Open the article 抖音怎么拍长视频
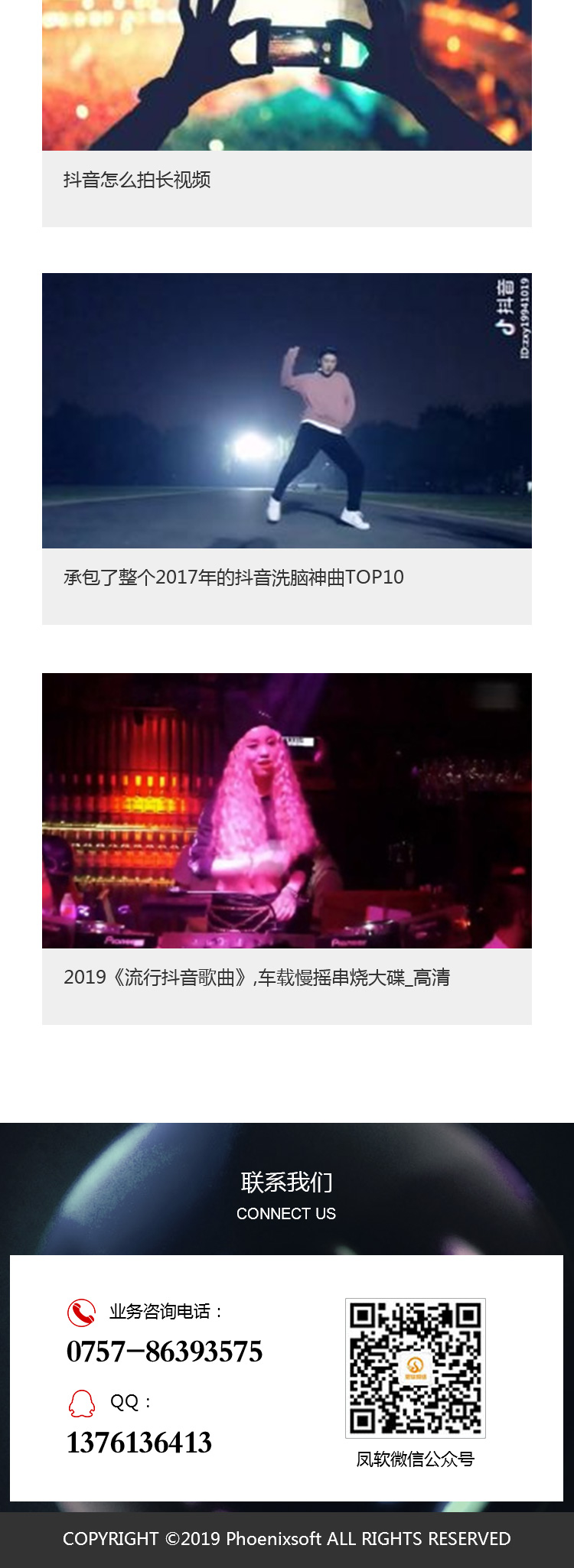The width and height of the screenshot is (574, 1568). pyautogui.click(x=137, y=180)
